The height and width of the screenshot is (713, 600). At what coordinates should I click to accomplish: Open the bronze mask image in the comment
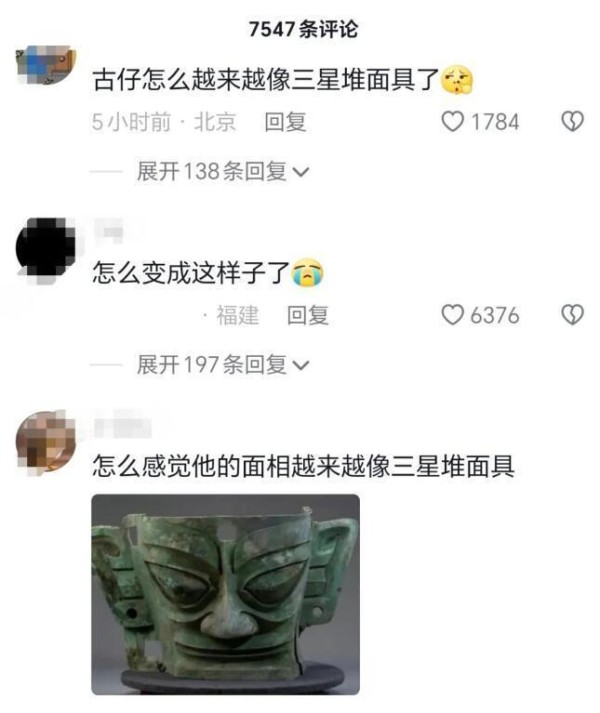click(x=226, y=594)
